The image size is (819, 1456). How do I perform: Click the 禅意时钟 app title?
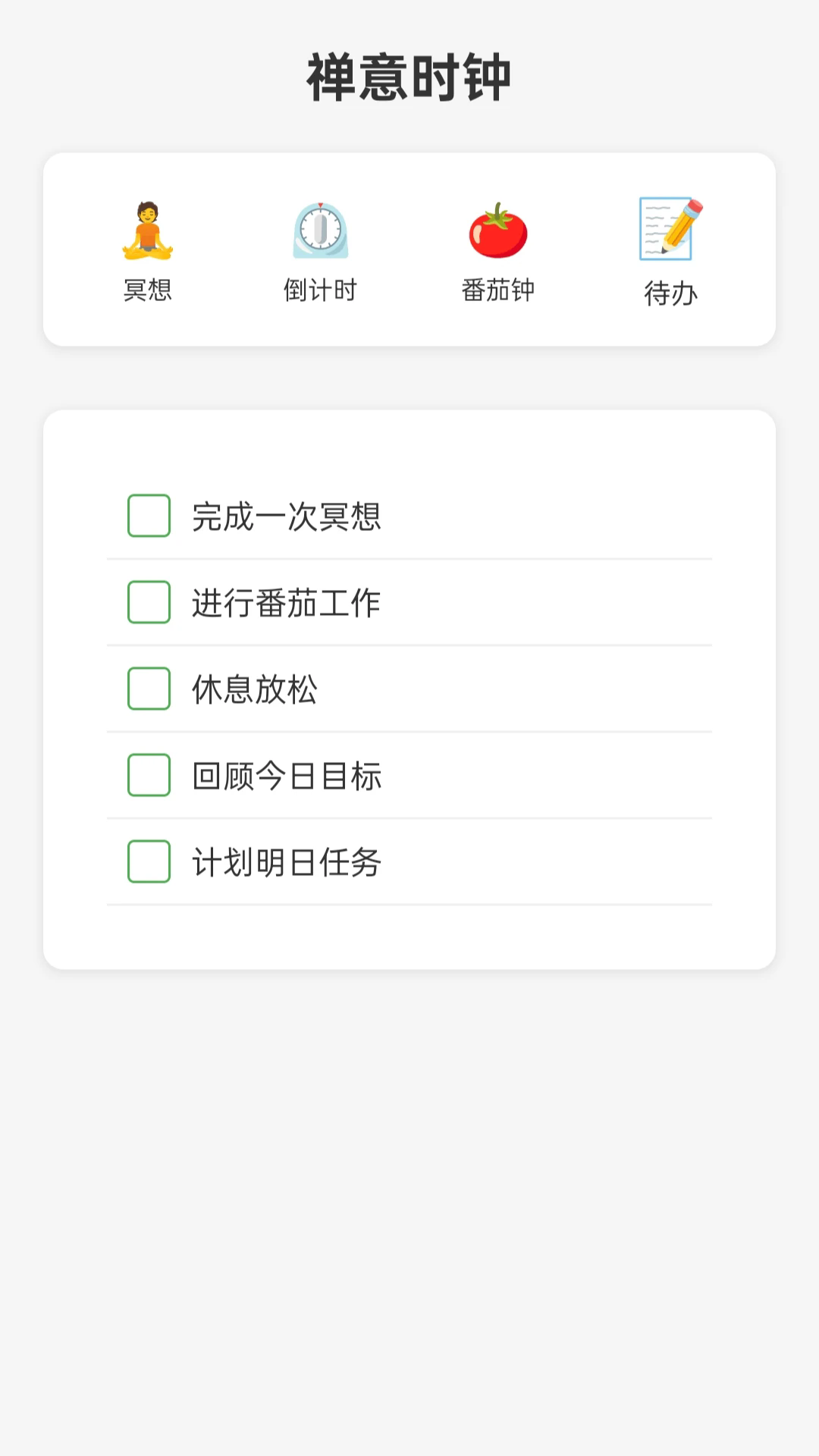coord(409,74)
